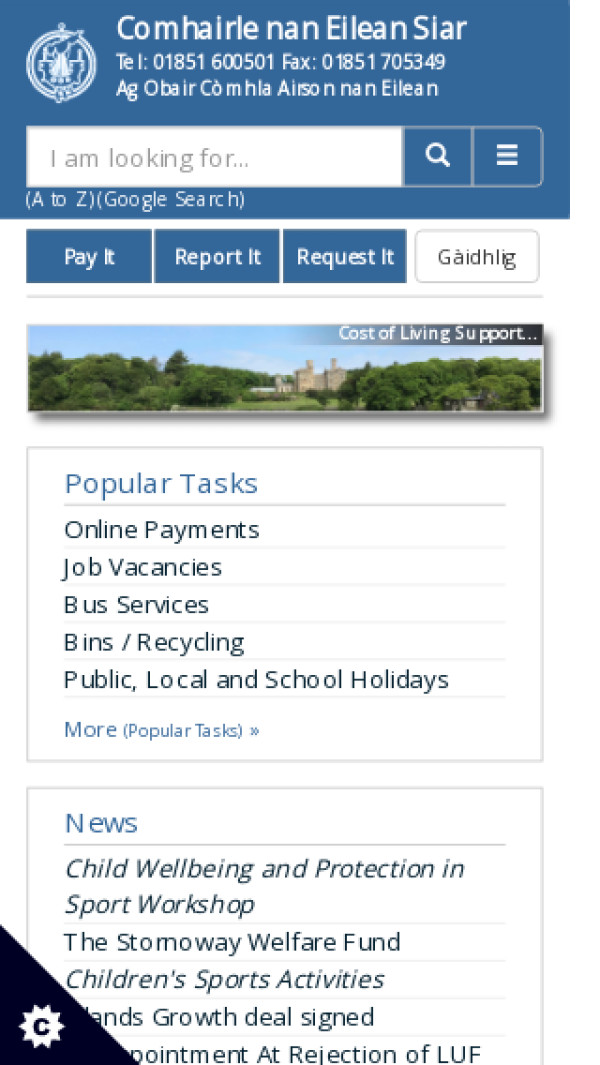This screenshot has height=1065, width=600.
Task: Read Child Wellbeing and Protection in Sport Workshop
Action: [x=264, y=886]
